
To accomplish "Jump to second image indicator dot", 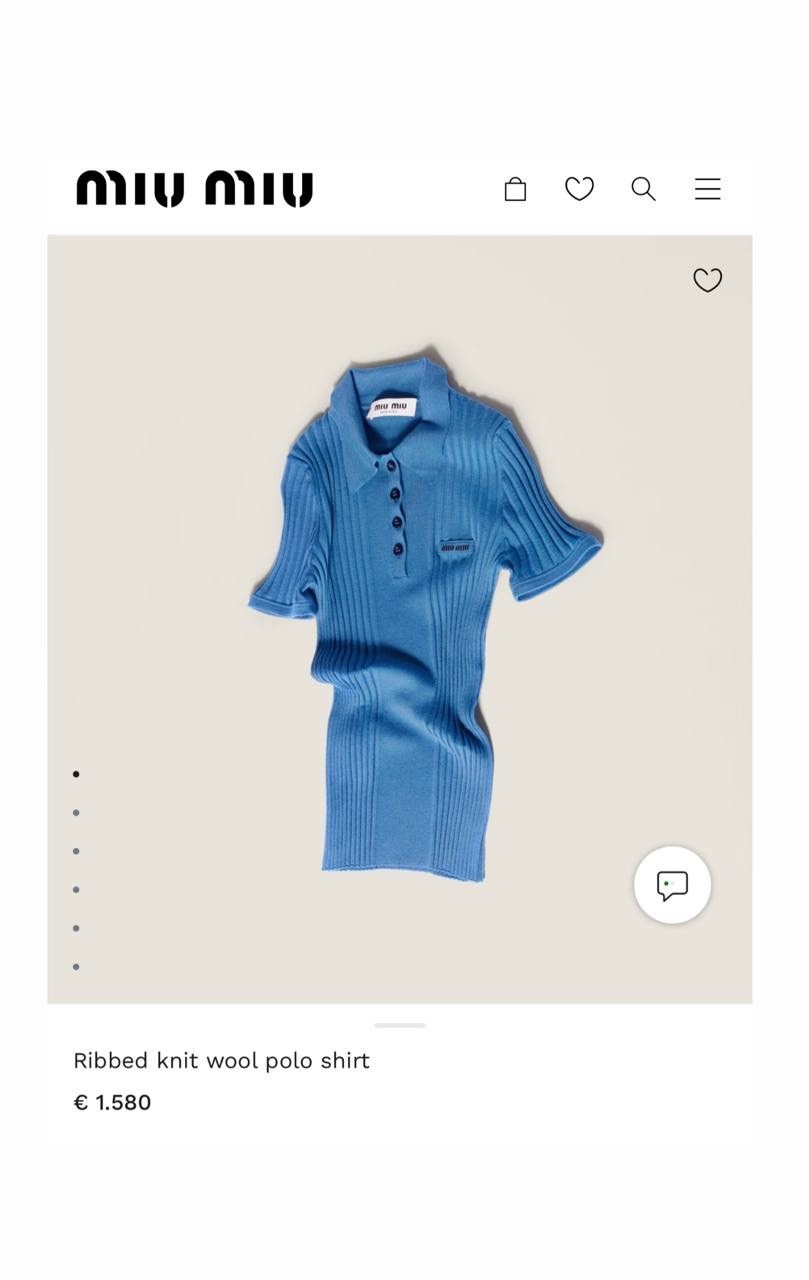I will coord(76,813).
